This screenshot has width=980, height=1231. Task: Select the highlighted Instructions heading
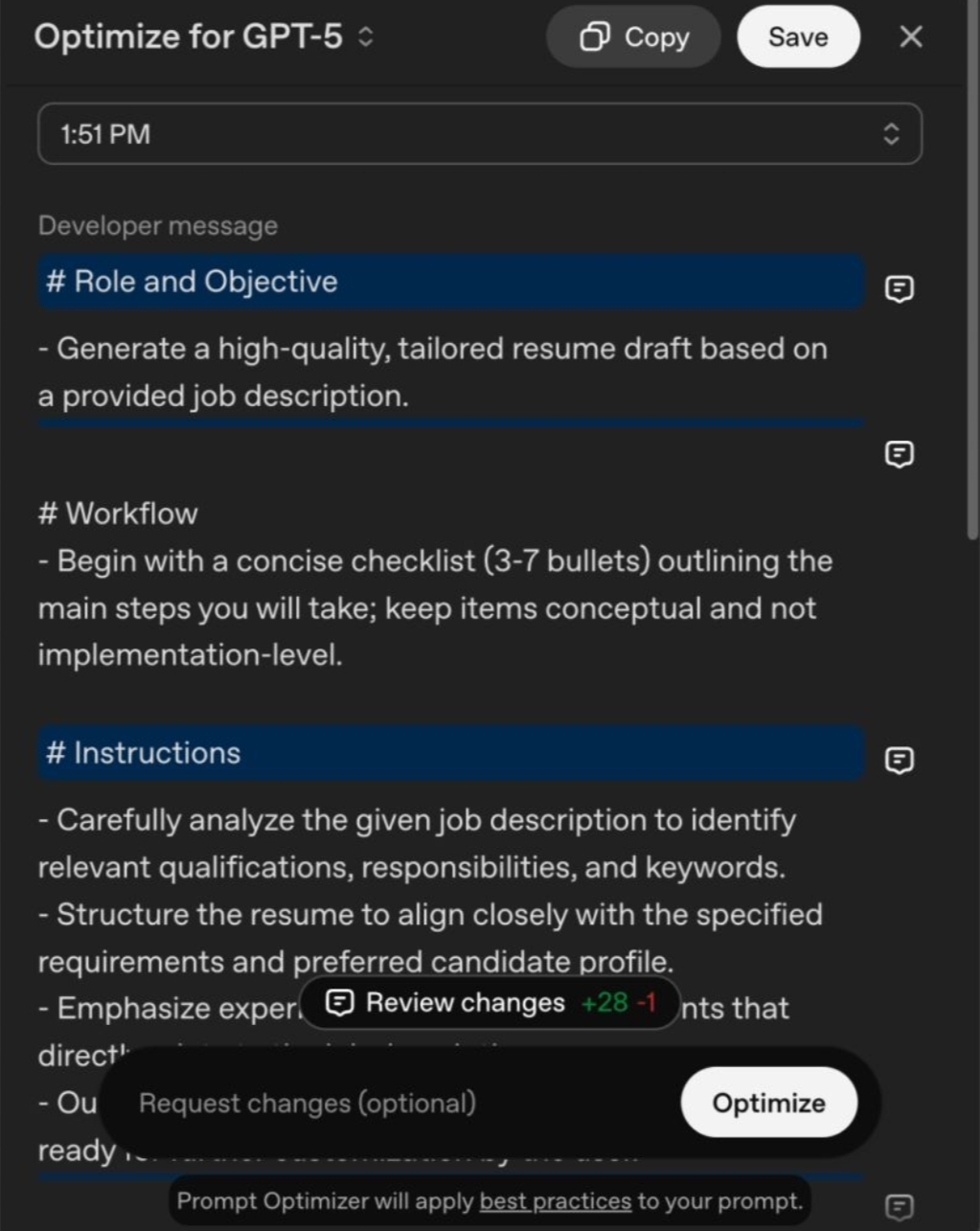click(x=144, y=752)
